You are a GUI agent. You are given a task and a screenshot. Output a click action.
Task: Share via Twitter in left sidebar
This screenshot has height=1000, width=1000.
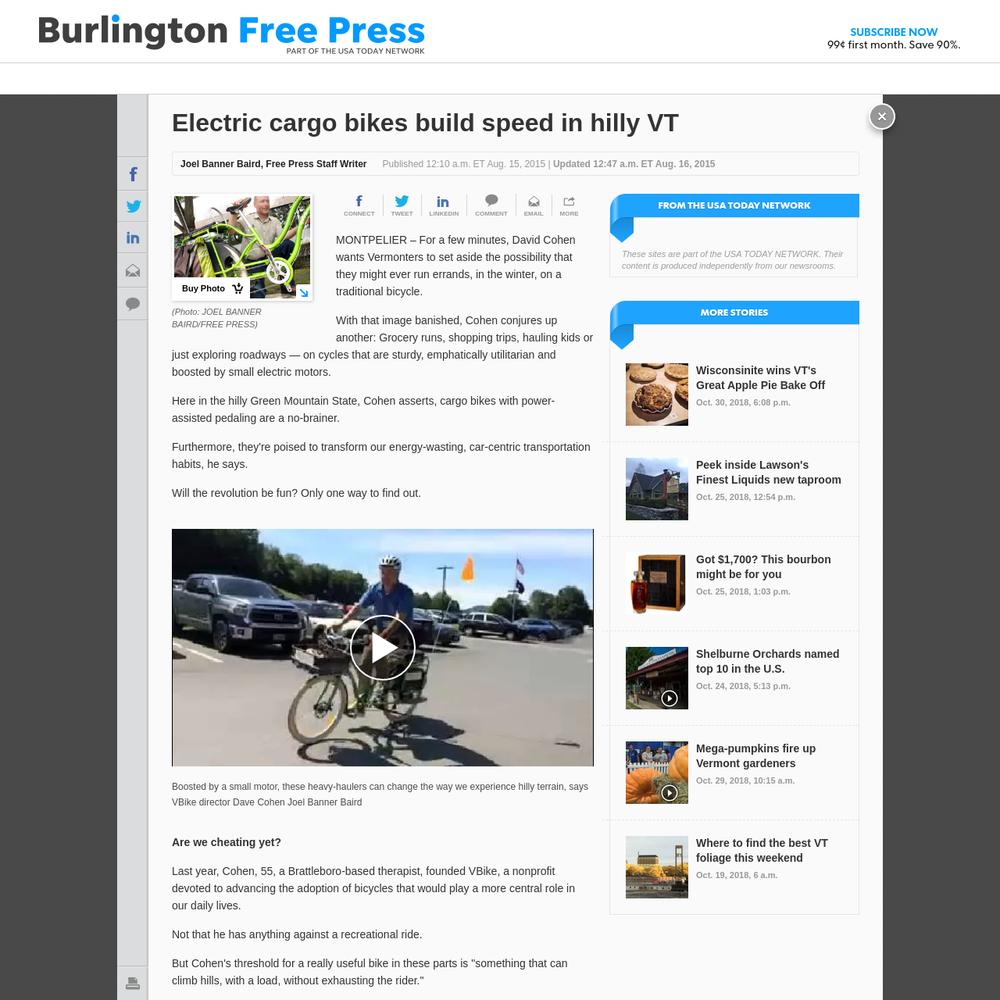(133, 207)
